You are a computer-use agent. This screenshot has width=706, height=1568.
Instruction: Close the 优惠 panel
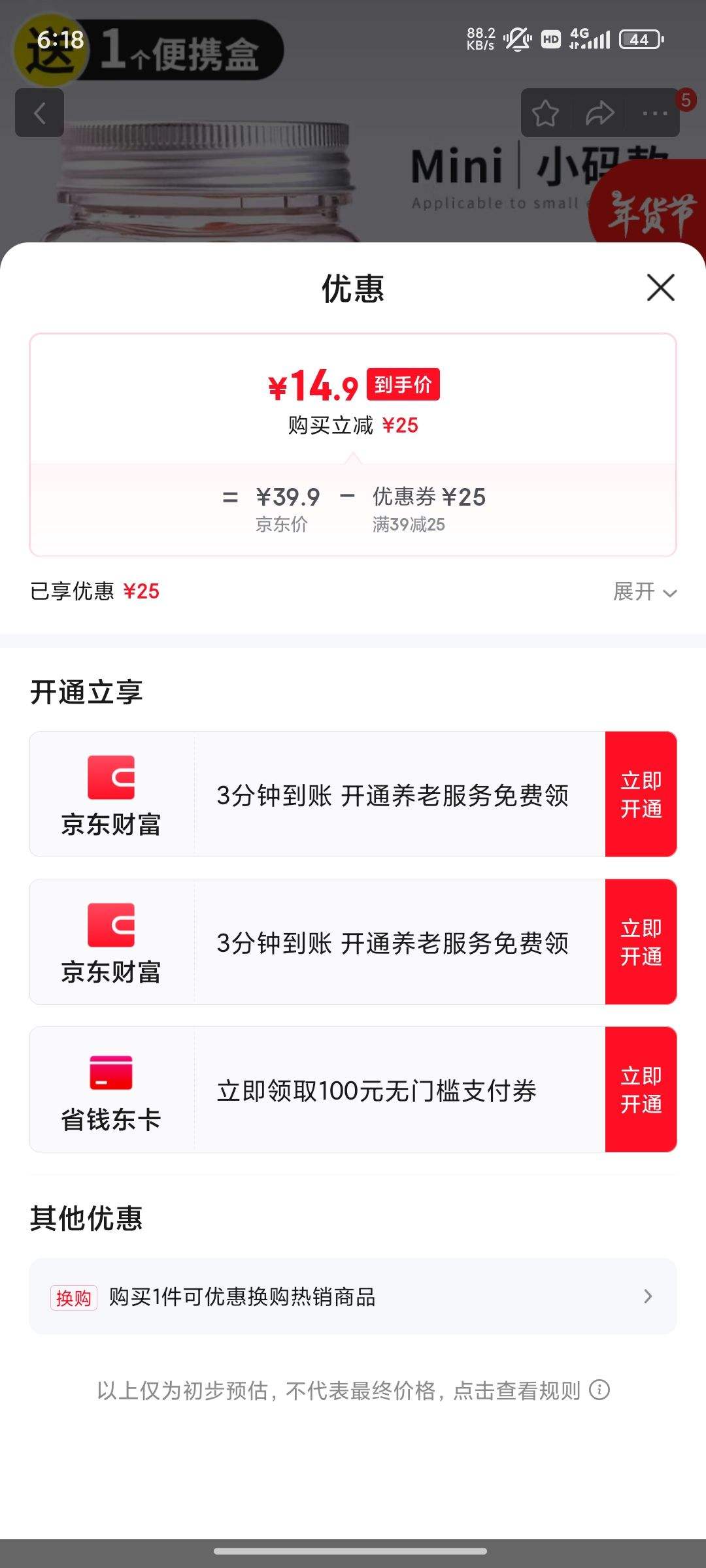660,287
